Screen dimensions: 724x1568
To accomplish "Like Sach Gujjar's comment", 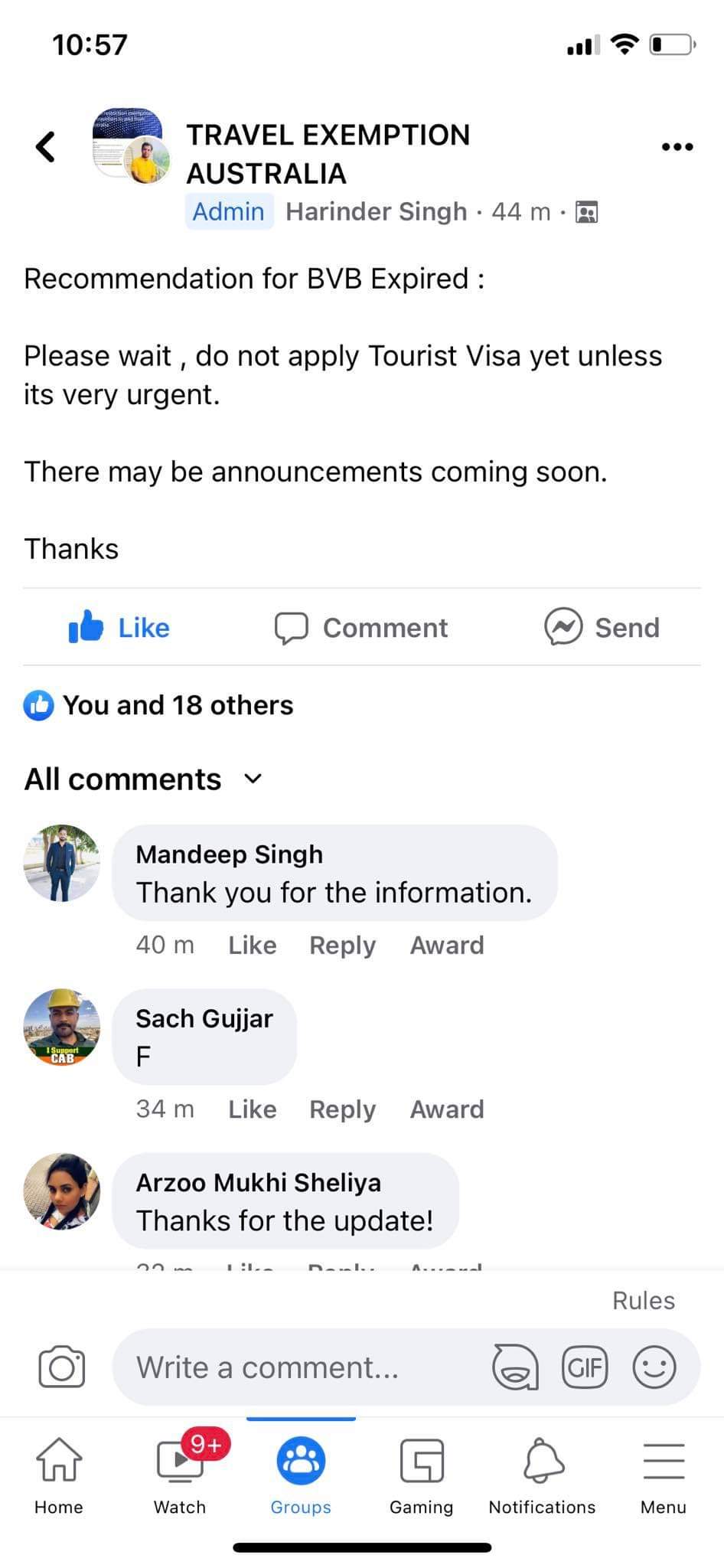I will 252,1109.
